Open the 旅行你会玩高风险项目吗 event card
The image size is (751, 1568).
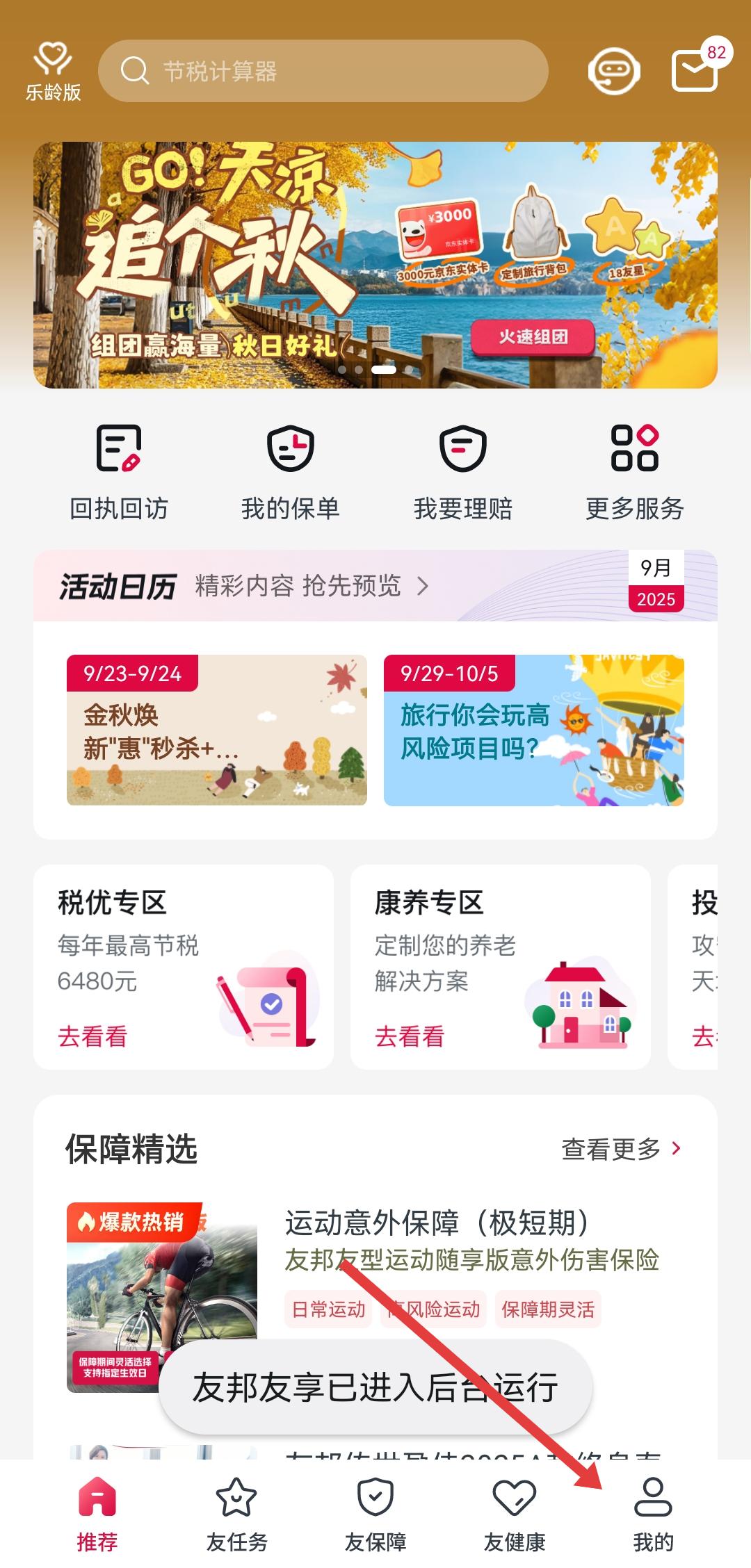[533, 730]
